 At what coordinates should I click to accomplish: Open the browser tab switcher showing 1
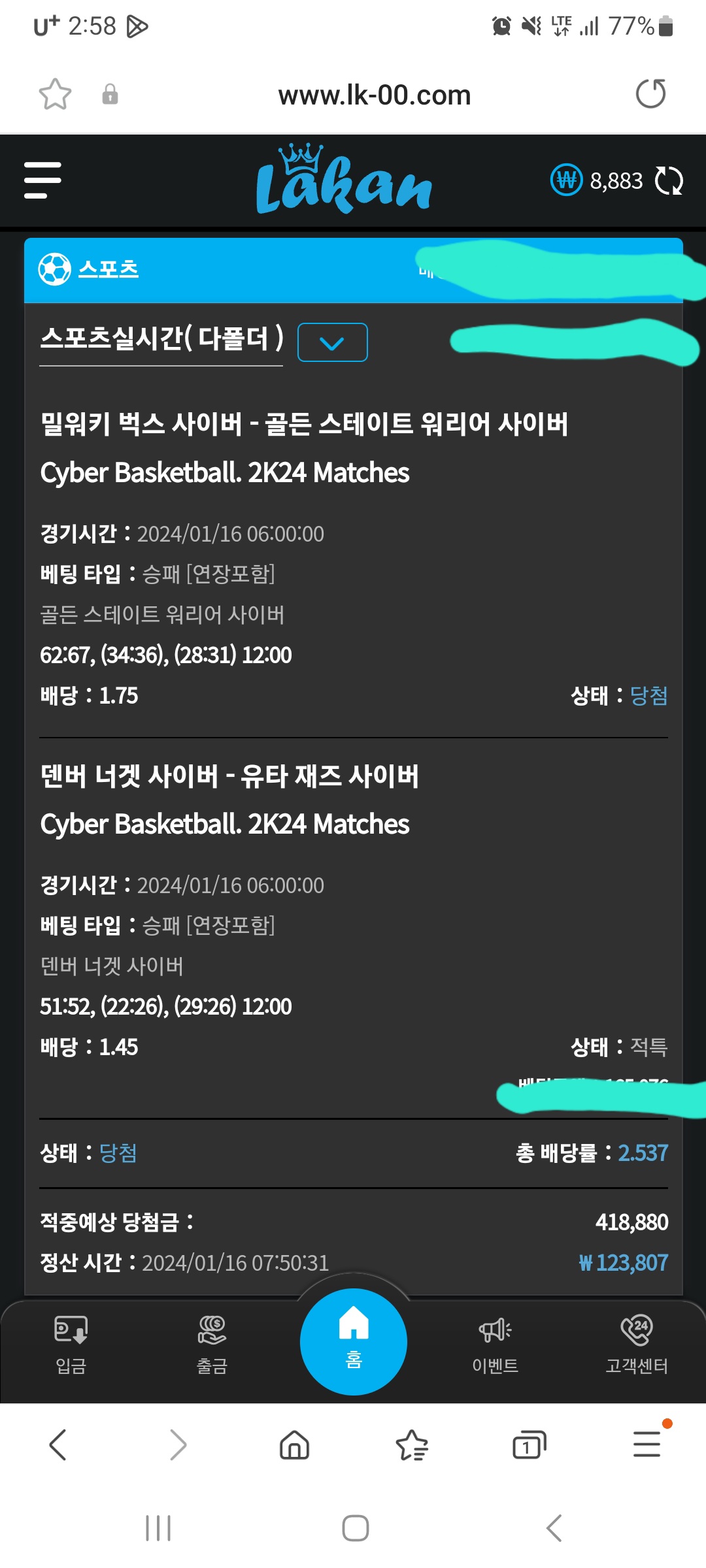(528, 1445)
